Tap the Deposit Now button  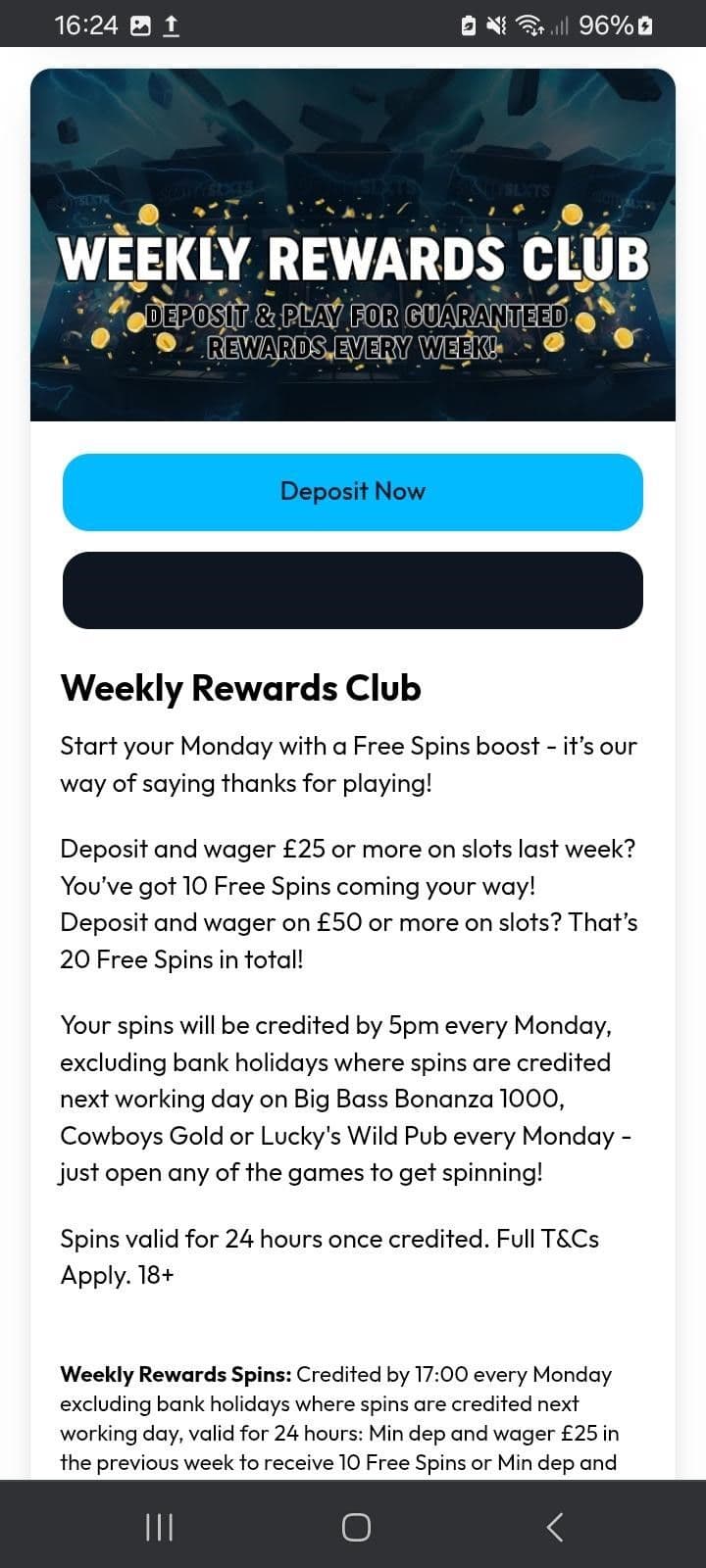[x=353, y=492]
